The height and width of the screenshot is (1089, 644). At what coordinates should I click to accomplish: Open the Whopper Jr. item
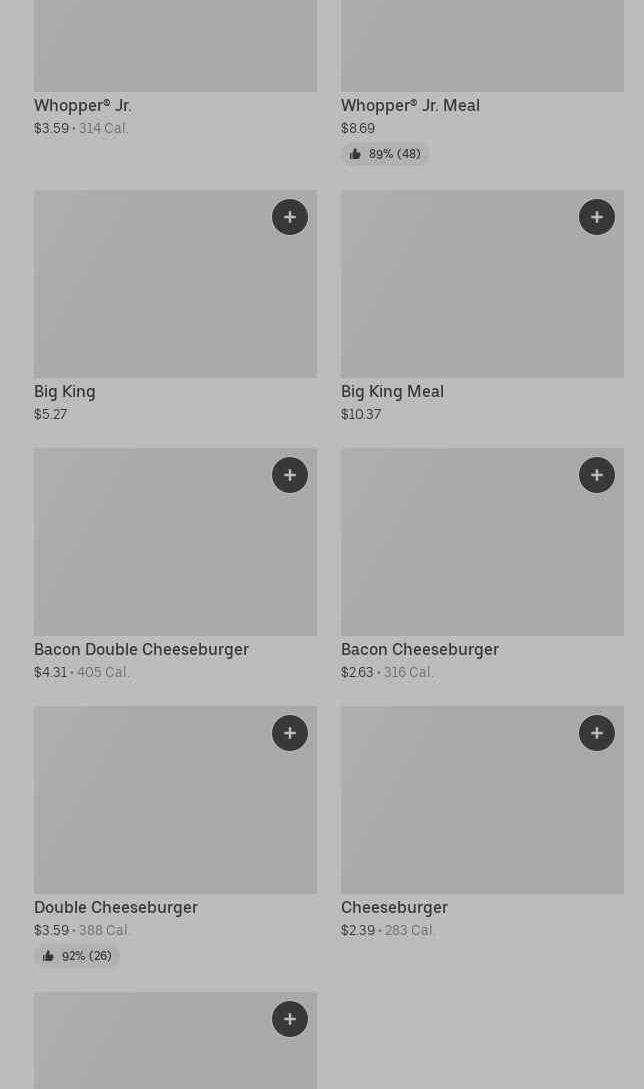pyautogui.click(x=175, y=68)
